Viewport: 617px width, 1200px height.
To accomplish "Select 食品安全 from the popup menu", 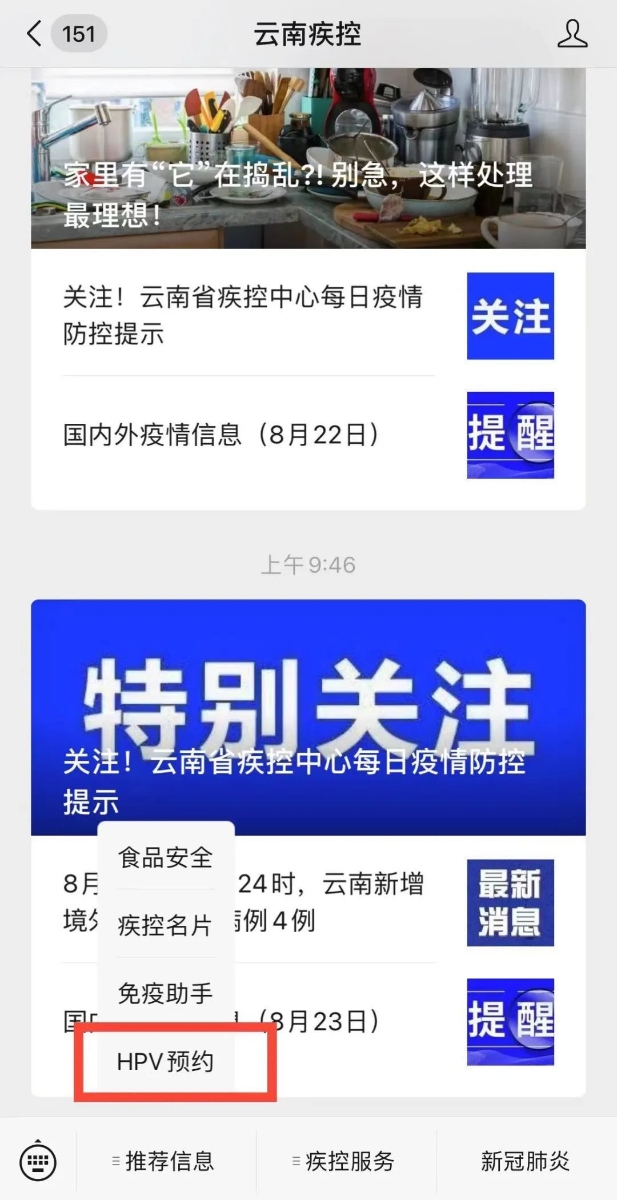I will click(x=166, y=857).
